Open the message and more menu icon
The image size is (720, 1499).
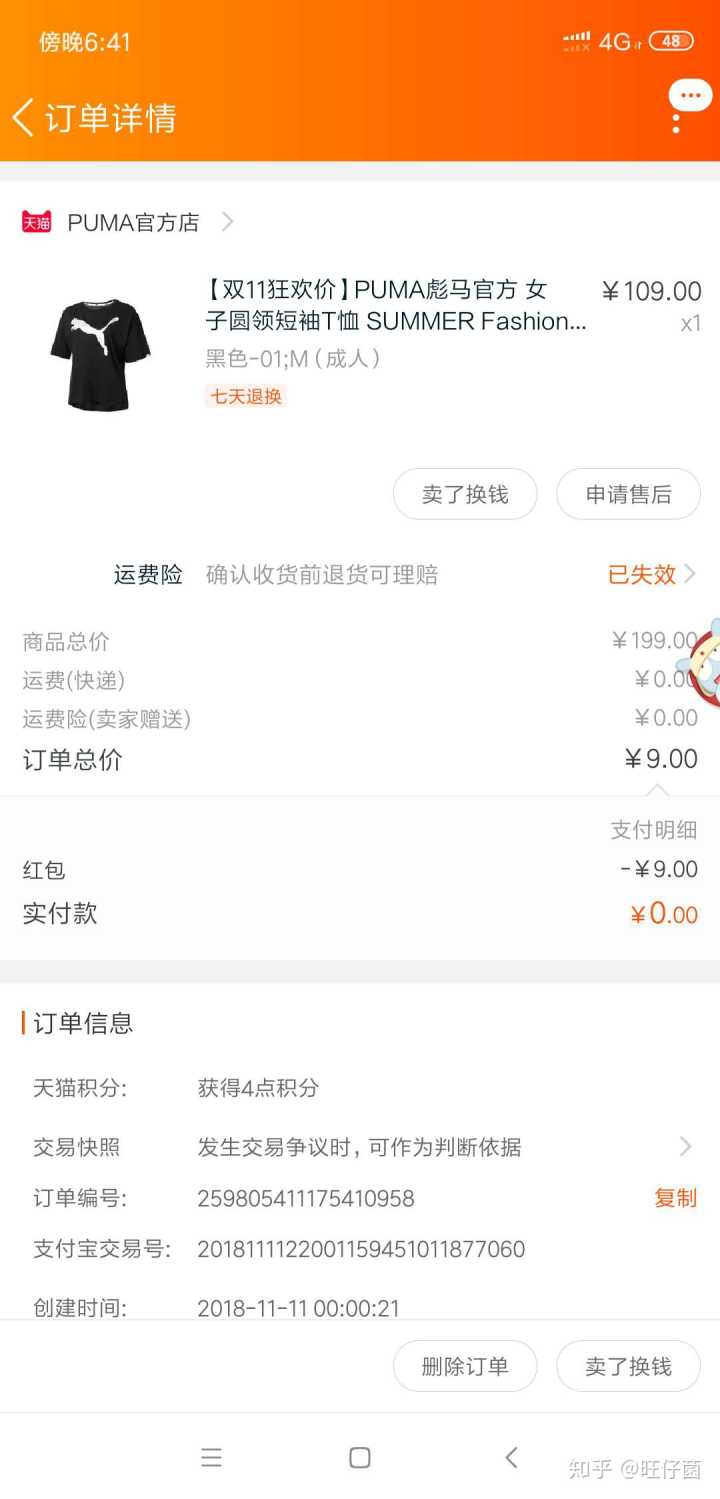coord(688,104)
